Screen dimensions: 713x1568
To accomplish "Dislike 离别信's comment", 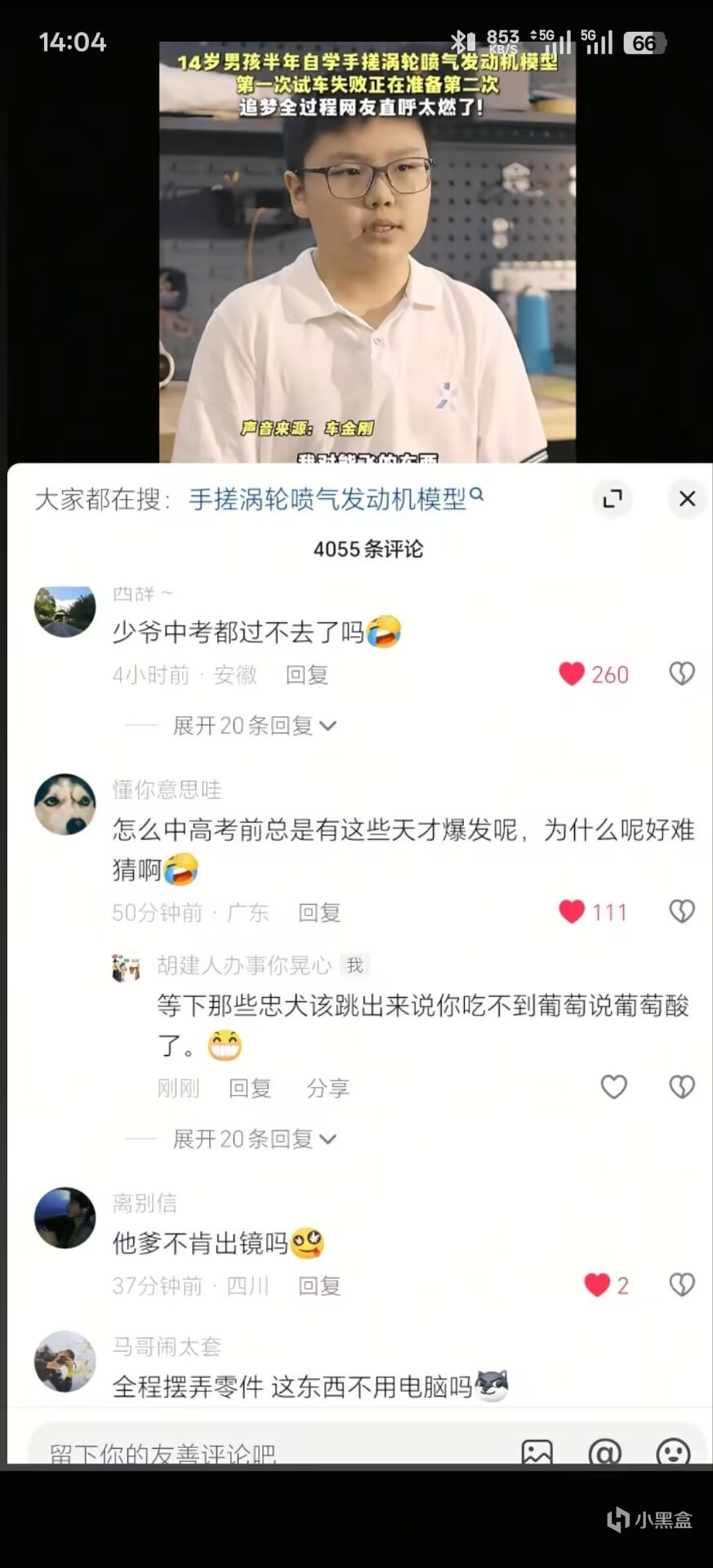I will tap(682, 1285).
